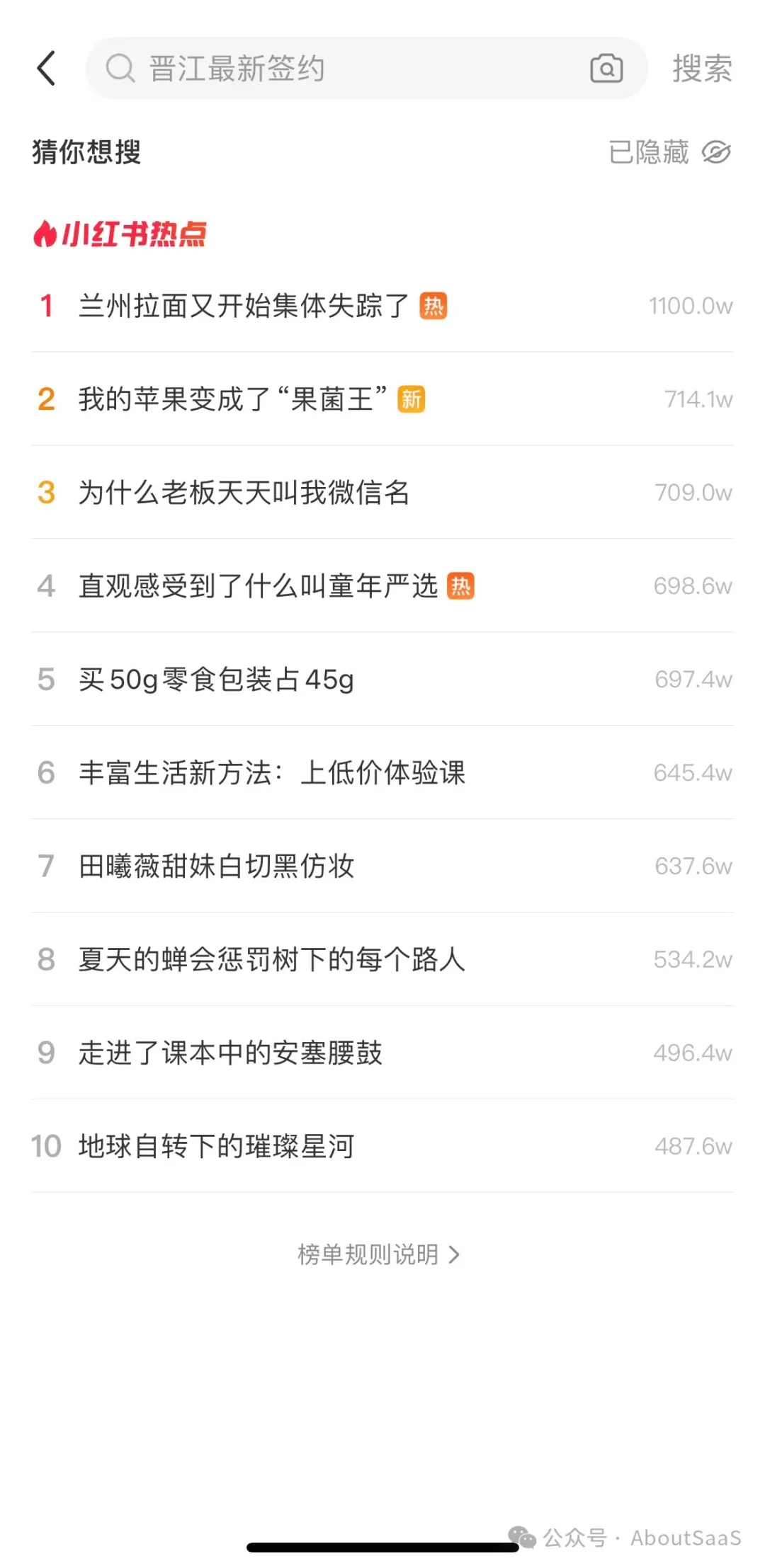View 走进了课本中的安塞腰鼓 topic

tap(230, 1053)
